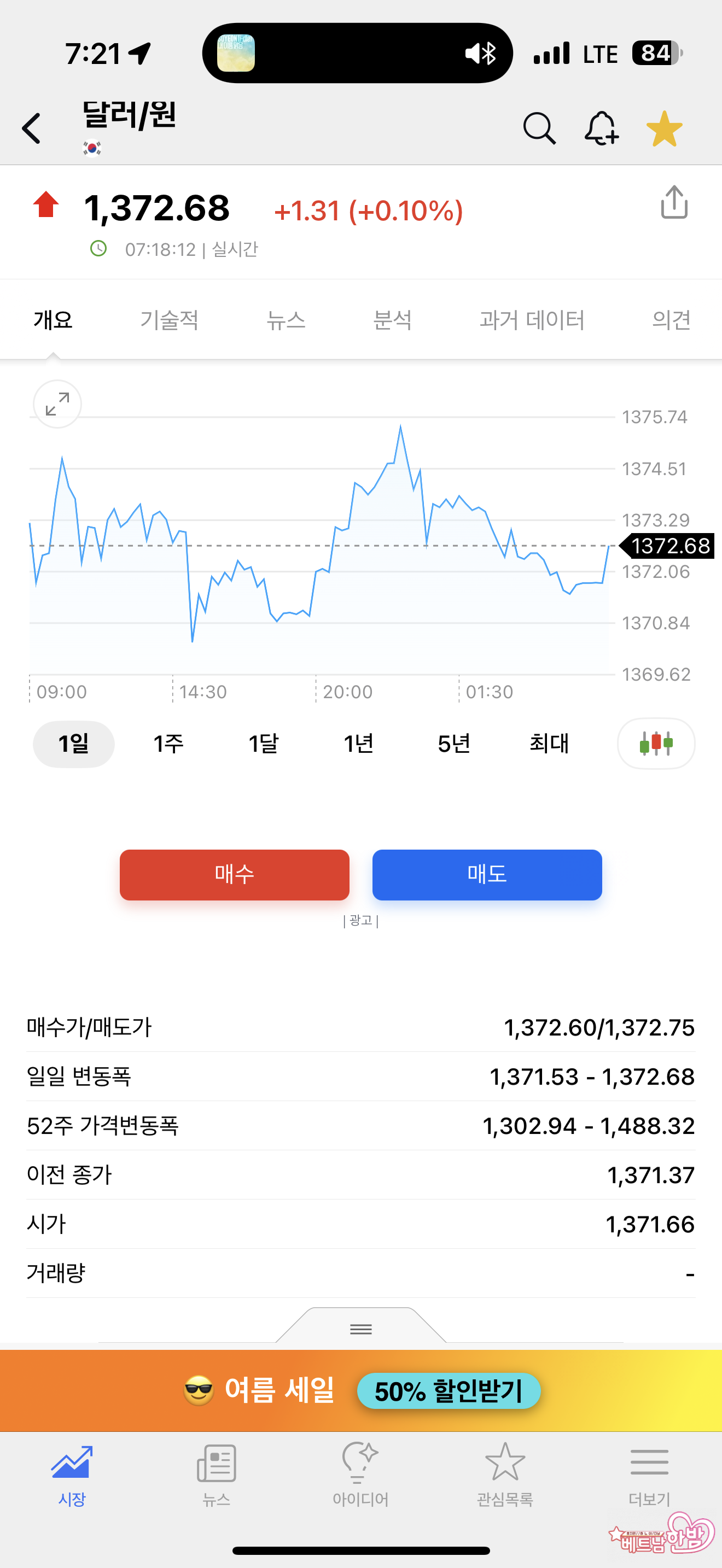Select the 1주 chart range

(168, 743)
